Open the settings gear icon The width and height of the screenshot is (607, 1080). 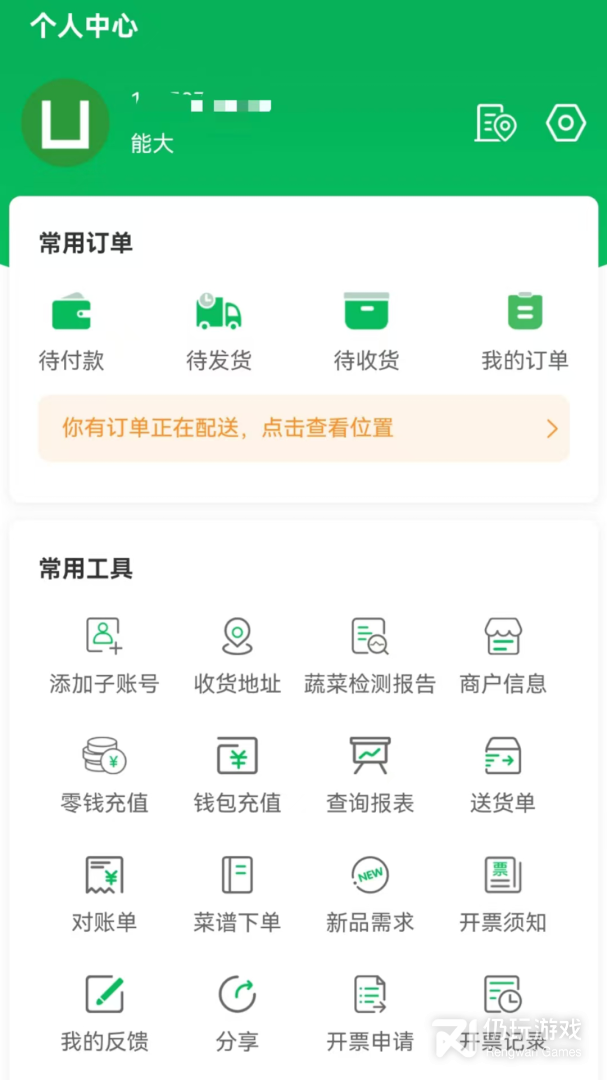click(565, 124)
